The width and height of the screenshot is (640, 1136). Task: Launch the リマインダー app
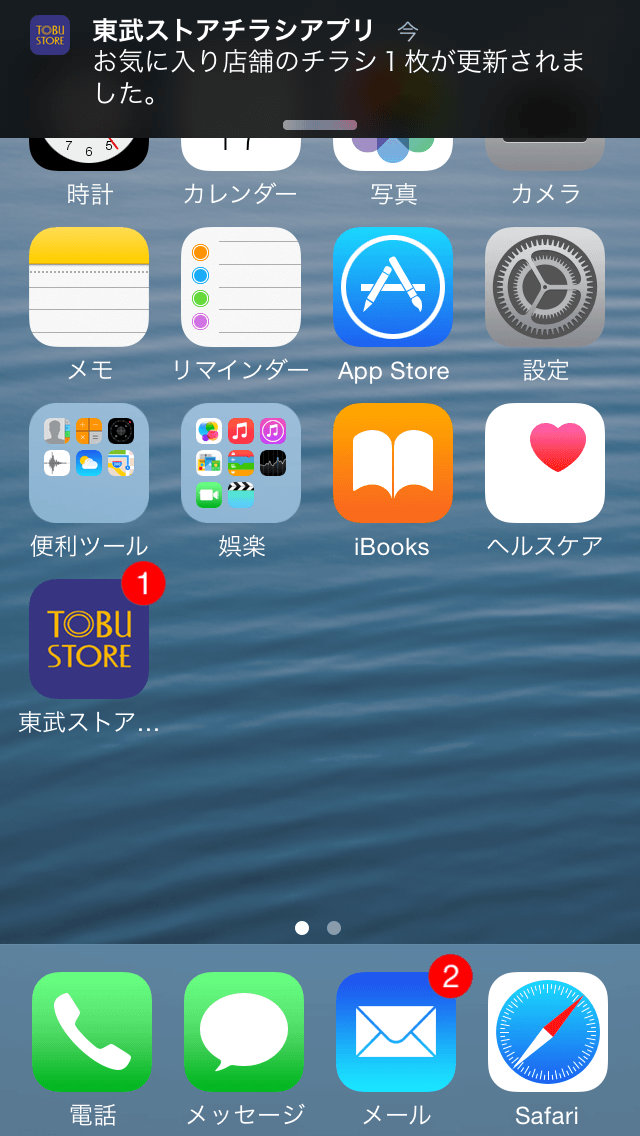[241, 287]
